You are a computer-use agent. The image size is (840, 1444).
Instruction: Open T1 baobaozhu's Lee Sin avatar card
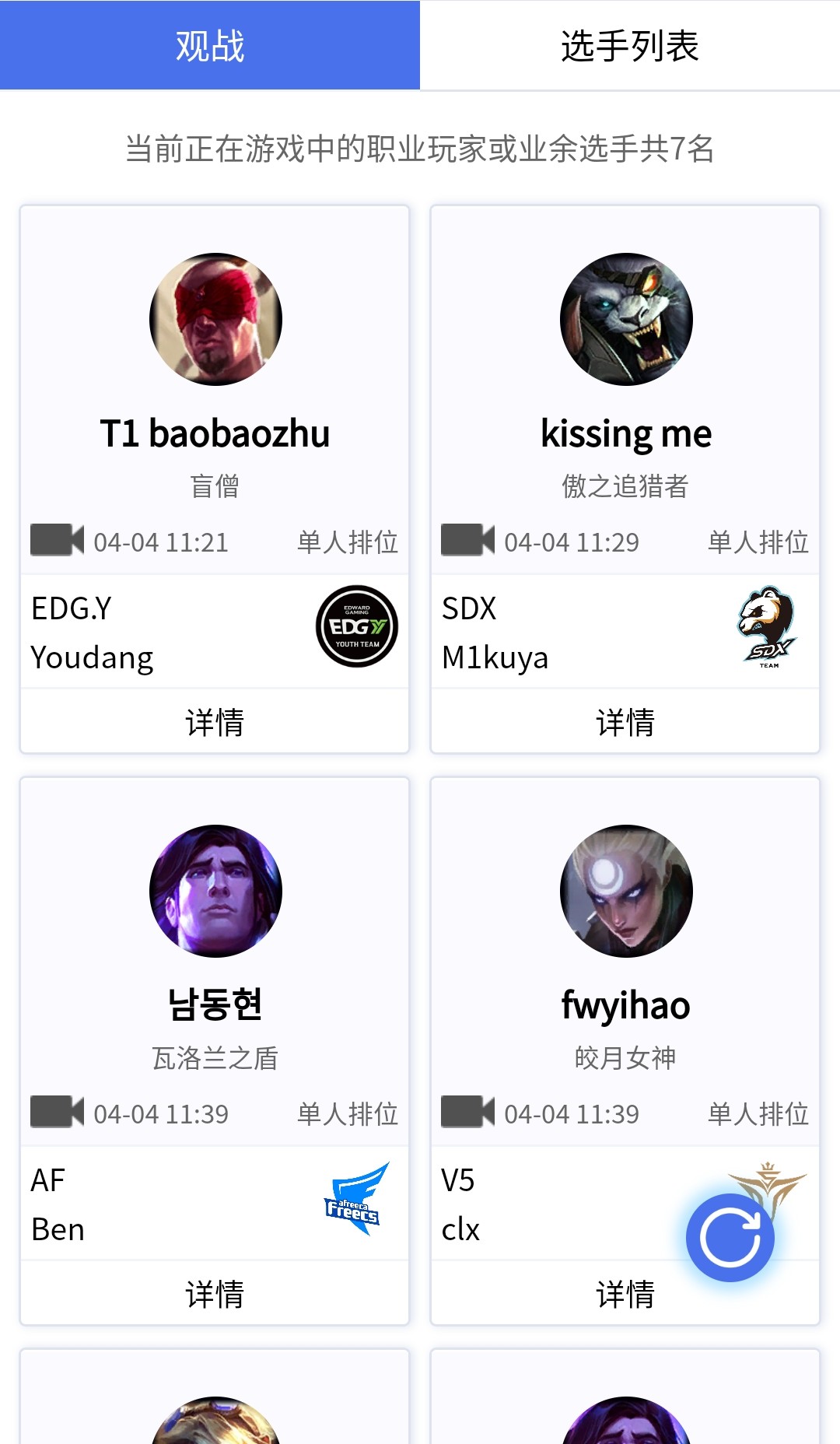215,319
